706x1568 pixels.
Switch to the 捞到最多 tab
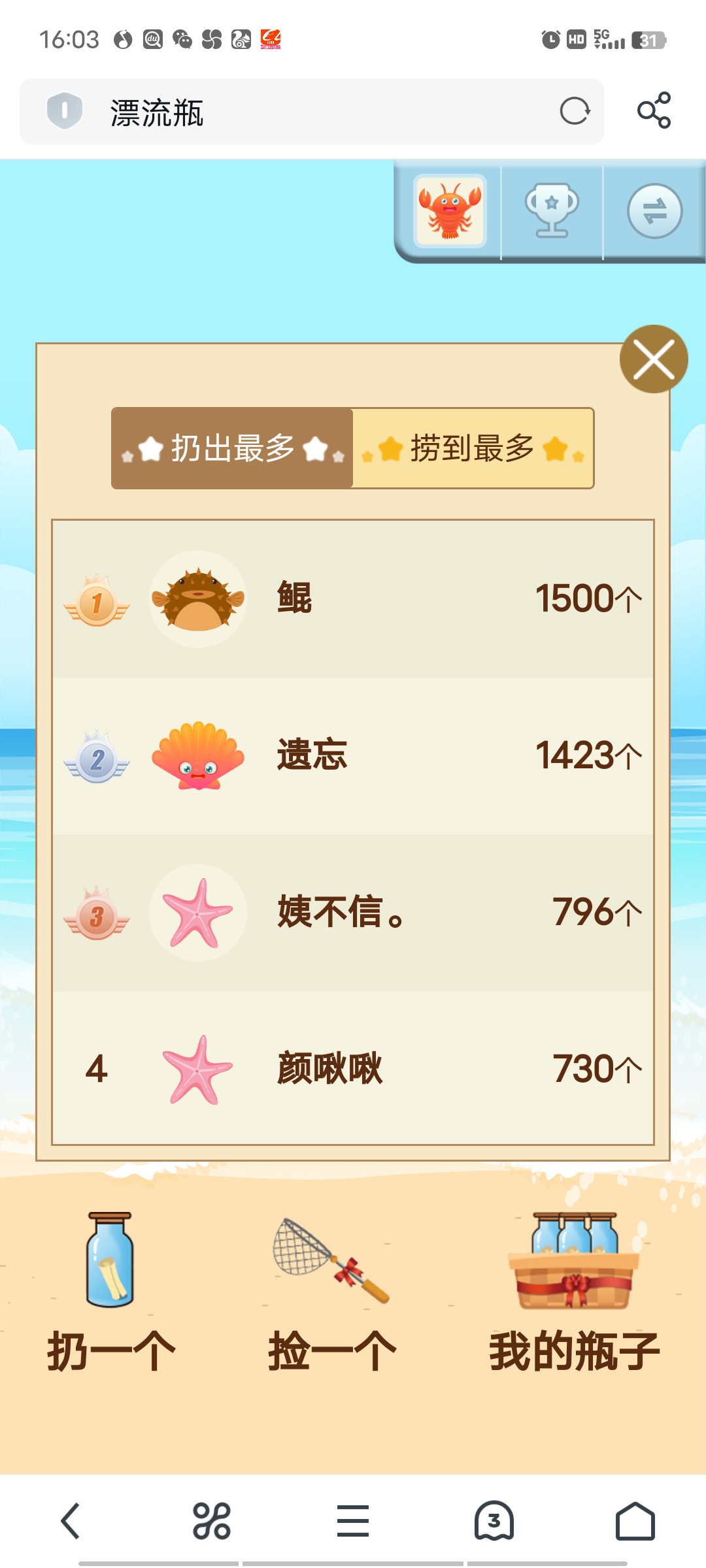click(x=473, y=448)
